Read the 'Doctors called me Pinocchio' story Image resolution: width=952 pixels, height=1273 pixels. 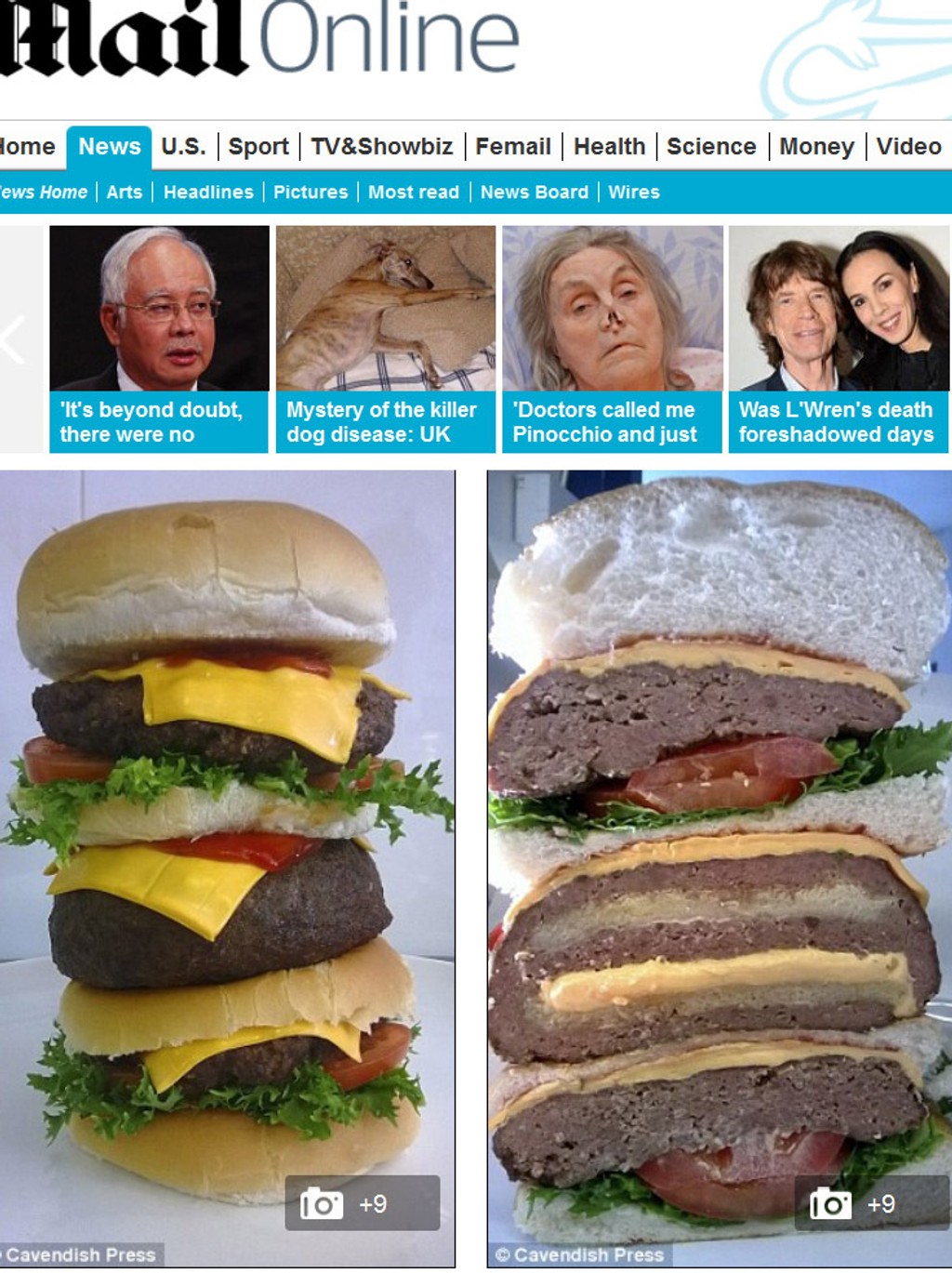pos(612,422)
